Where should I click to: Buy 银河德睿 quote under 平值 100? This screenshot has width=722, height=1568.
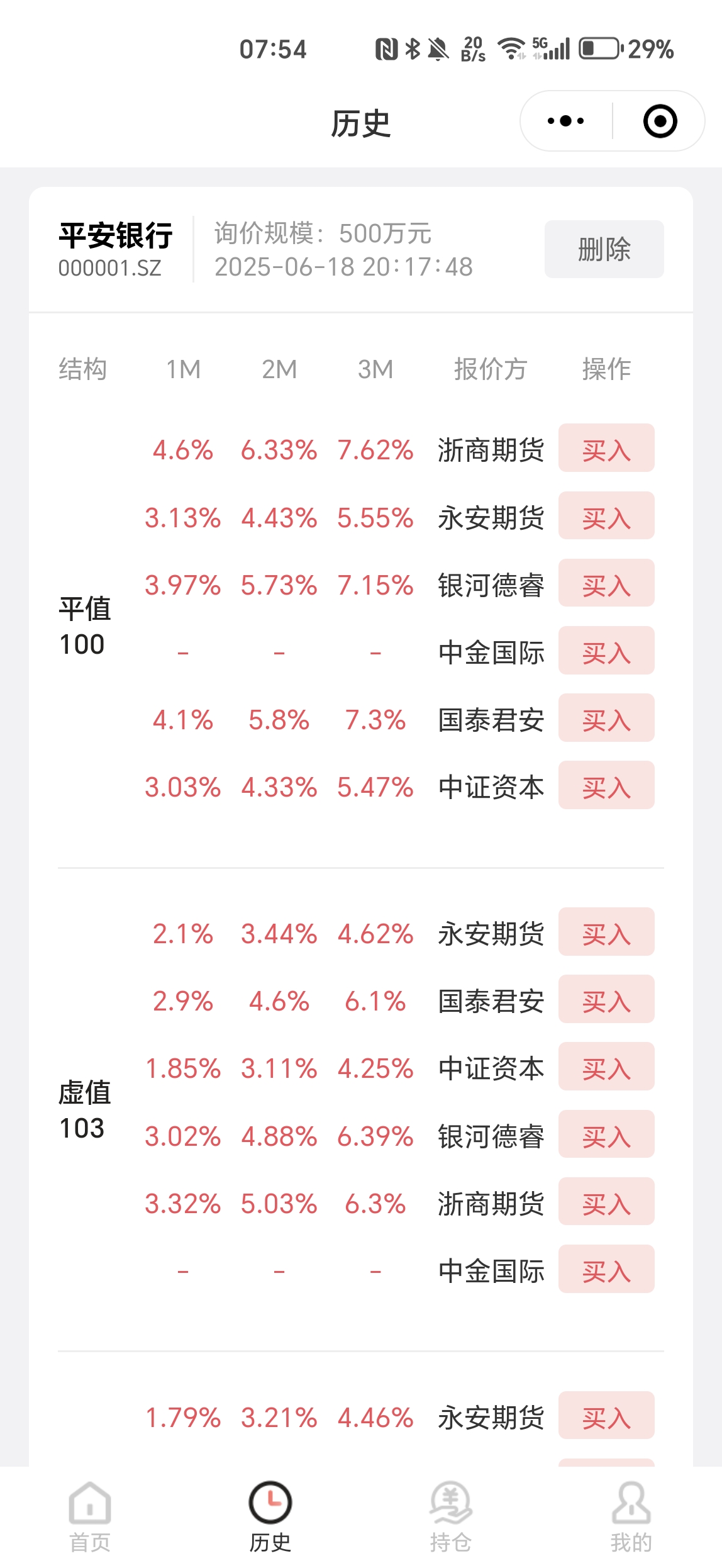pos(606,583)
